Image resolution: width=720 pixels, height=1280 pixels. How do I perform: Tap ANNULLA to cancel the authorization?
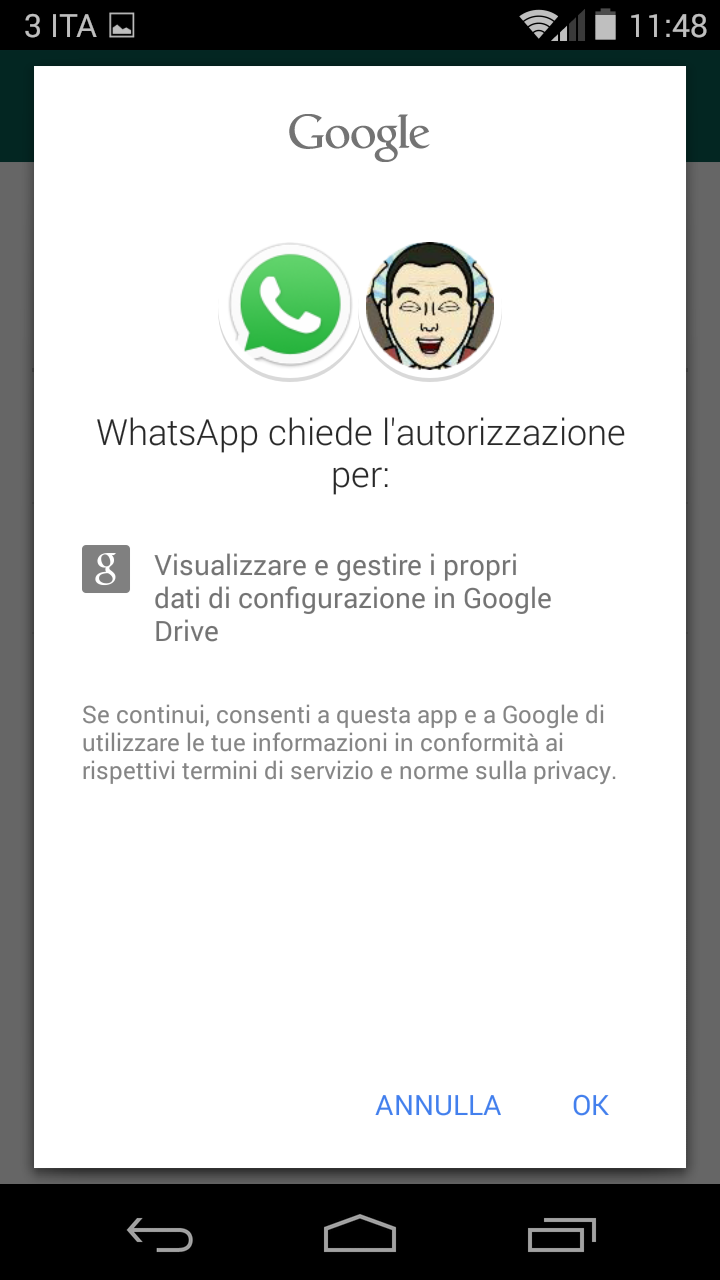pos(438,1105)
